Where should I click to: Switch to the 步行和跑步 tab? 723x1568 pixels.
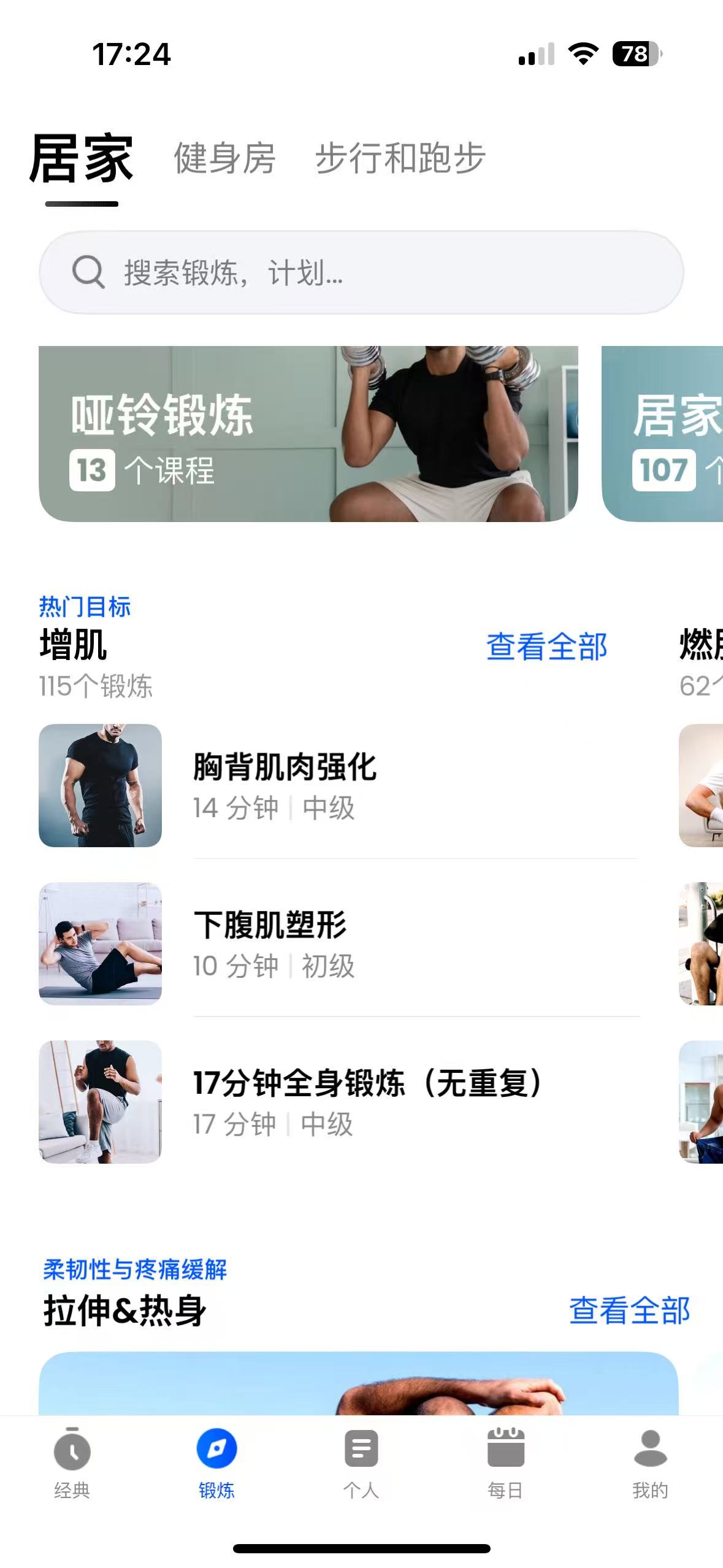click(400, 158)
